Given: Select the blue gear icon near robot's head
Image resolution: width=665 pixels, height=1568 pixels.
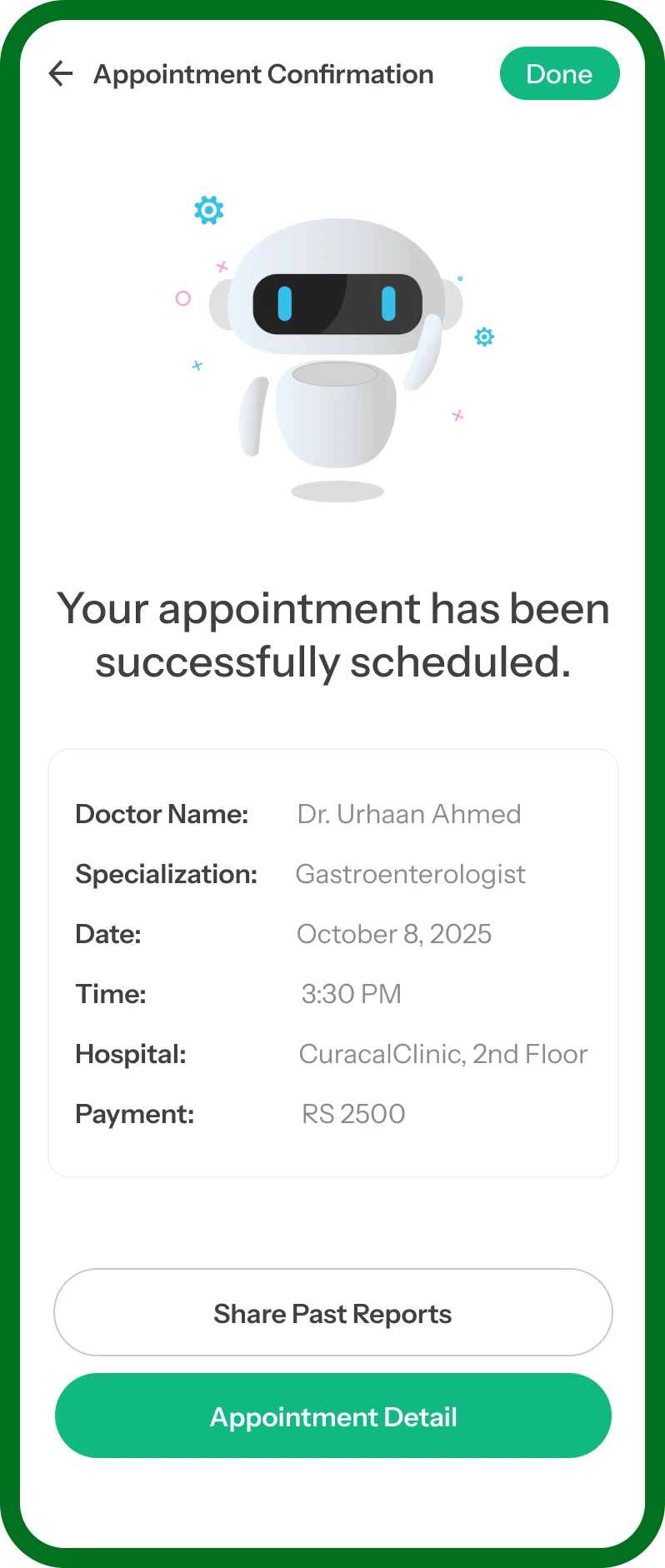Looking at the screenshot, I should (x=207, y=210).
